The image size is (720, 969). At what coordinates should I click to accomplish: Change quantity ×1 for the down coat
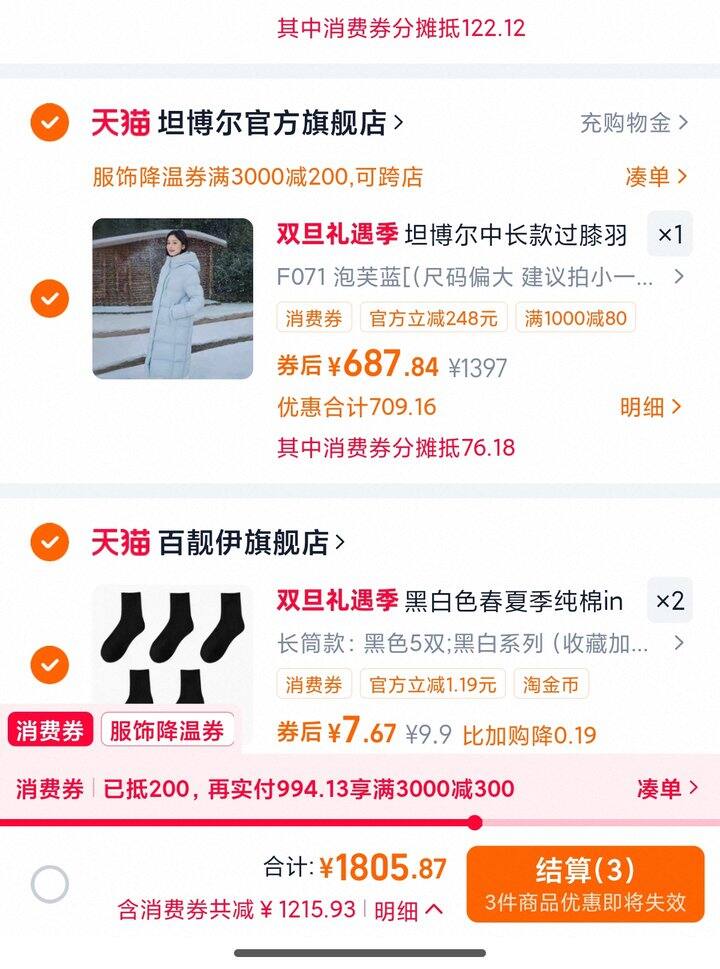(669, 236)
